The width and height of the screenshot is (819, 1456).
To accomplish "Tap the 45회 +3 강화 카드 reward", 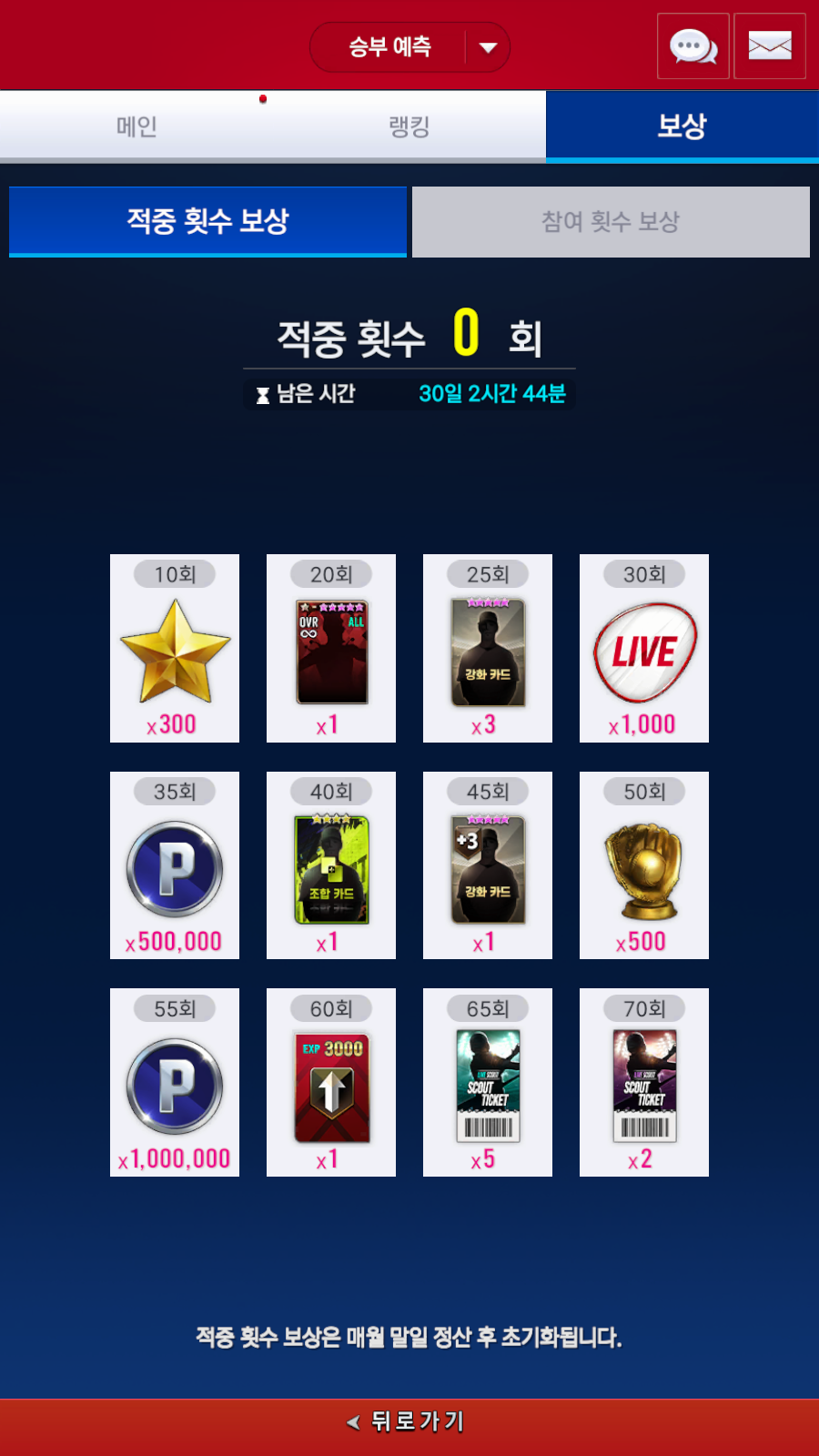I will pyautogui.click(x=488, y=865).
